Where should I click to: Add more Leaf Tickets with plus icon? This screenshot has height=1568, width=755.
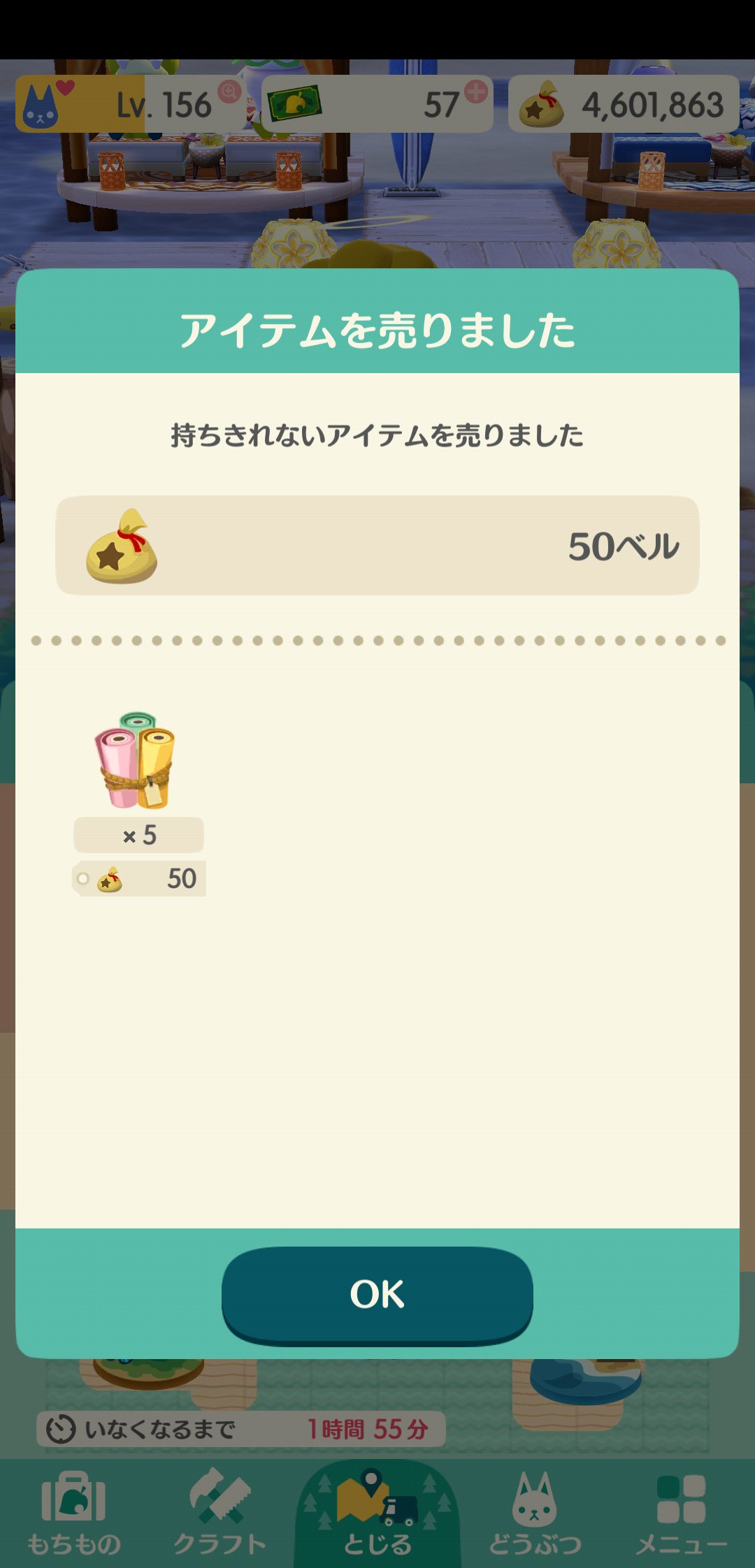click(476, 92)
